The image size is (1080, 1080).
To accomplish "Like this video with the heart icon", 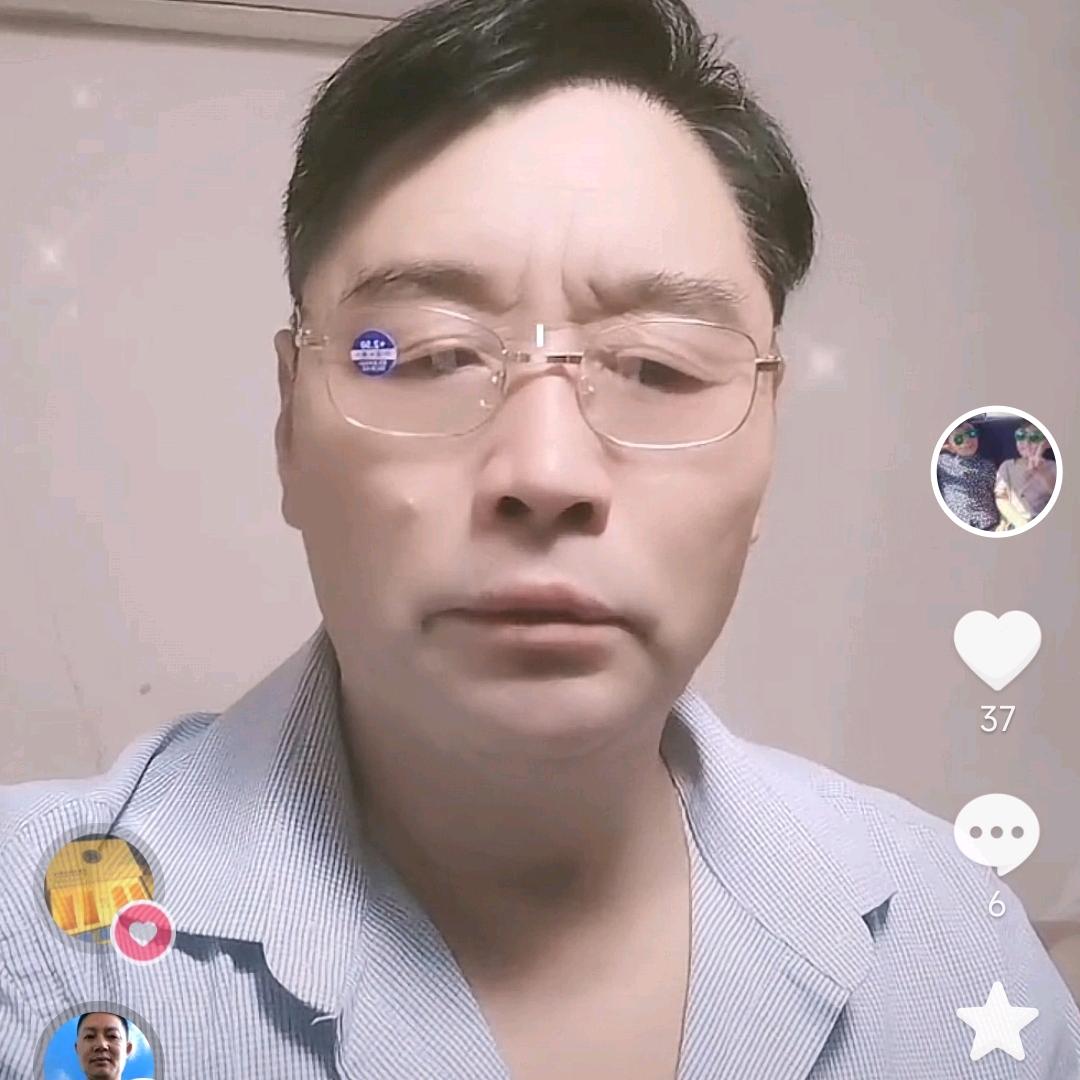I will point(997,650).
